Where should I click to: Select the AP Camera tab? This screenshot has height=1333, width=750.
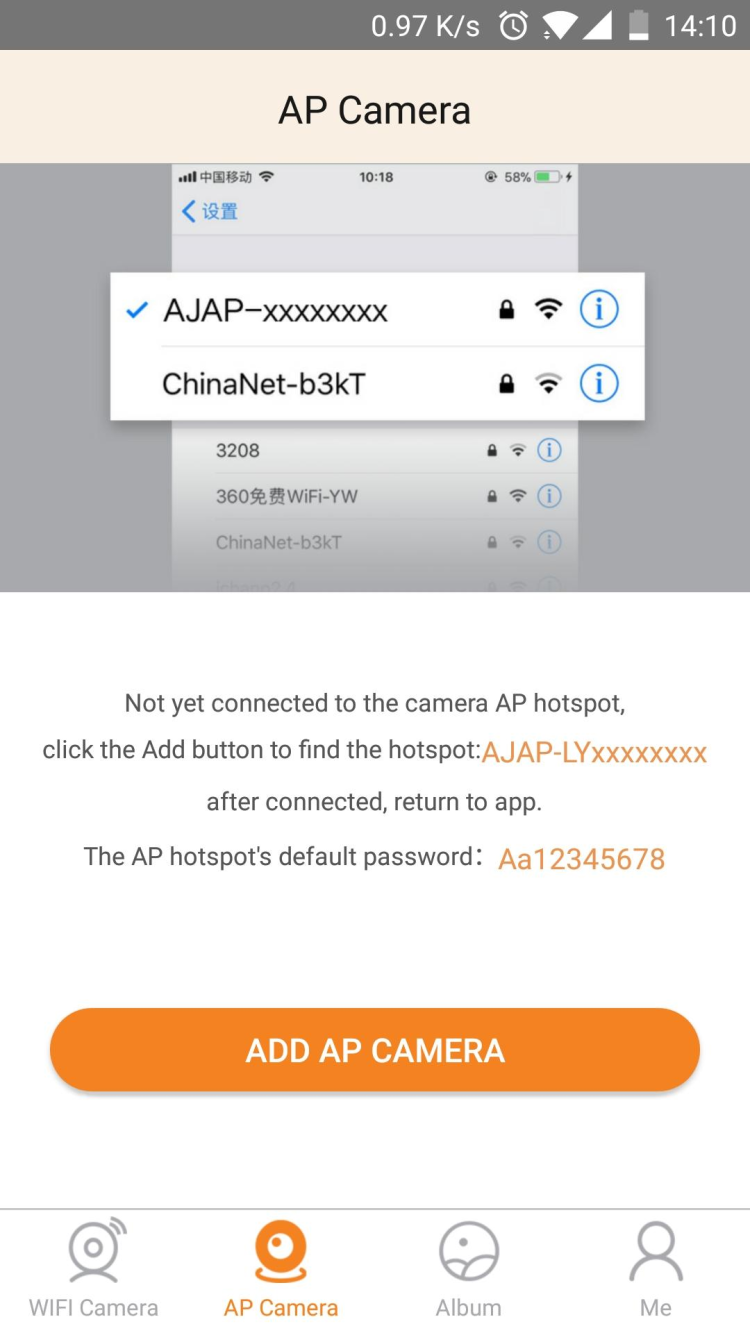point(281,1268)
